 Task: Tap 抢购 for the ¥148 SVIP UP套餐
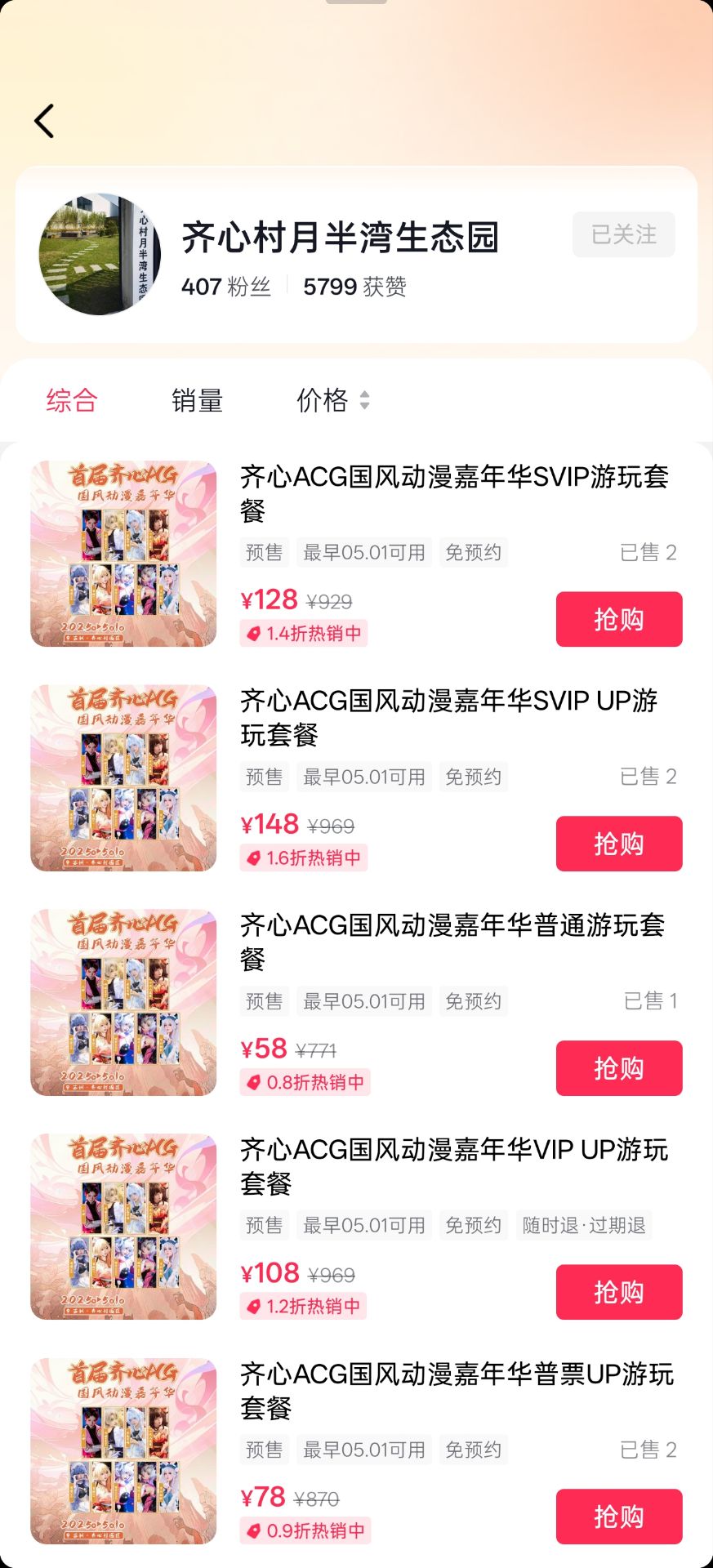click(x=618, y=844)
